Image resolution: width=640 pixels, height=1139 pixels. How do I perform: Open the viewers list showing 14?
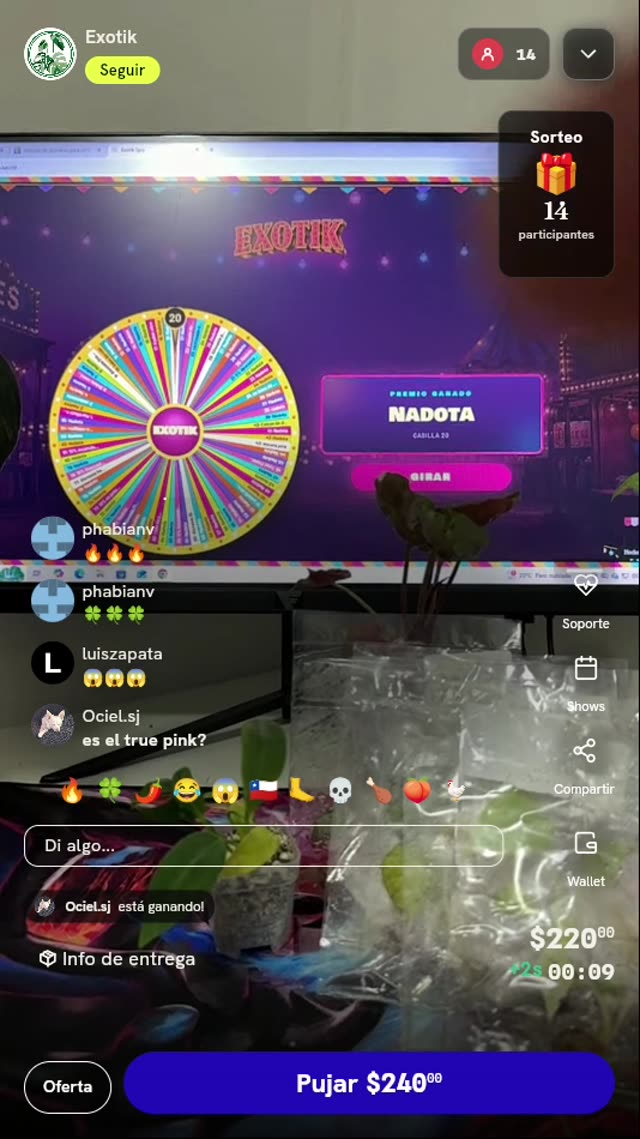point(503,54)
